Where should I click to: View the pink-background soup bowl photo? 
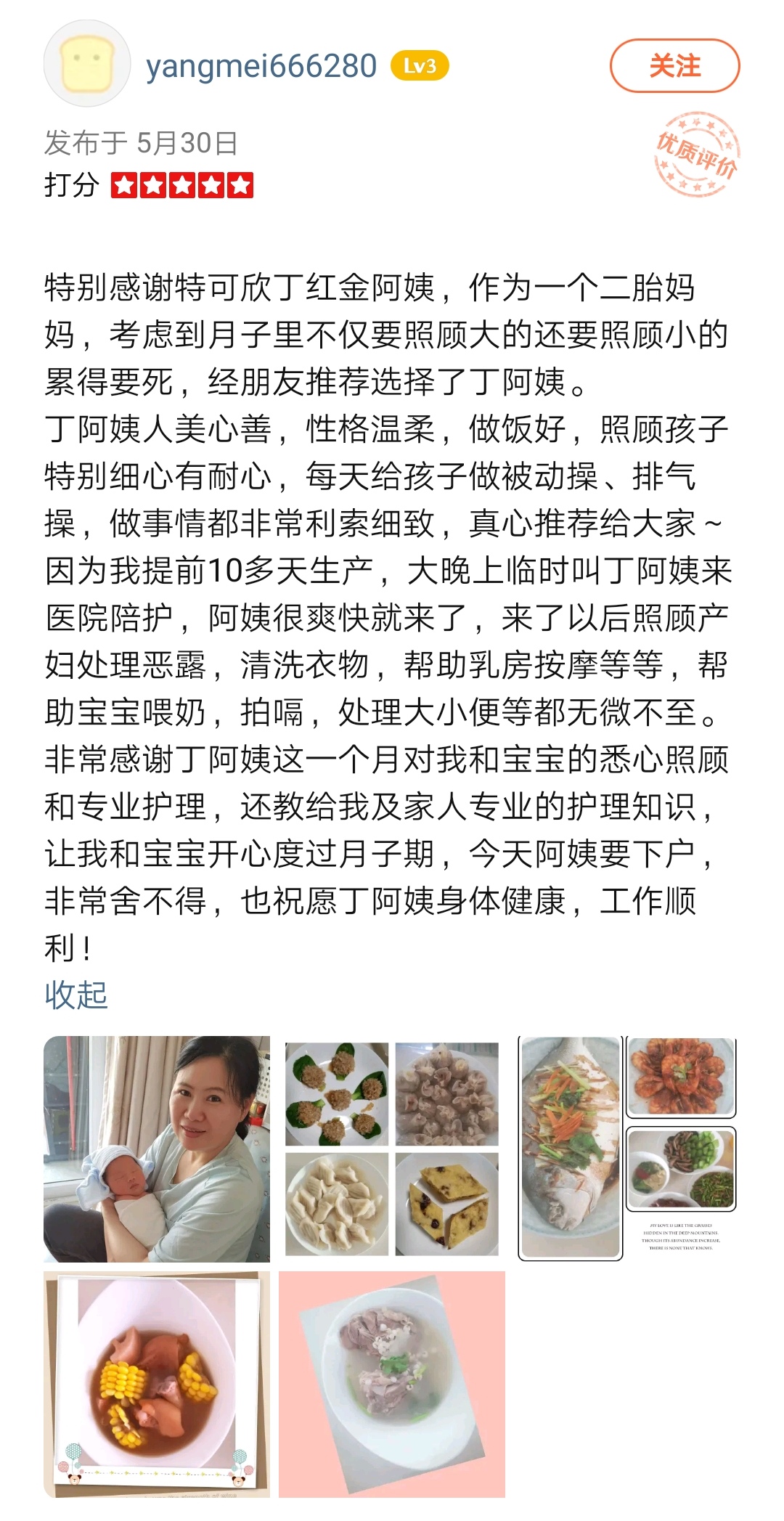click(392, 1384)
